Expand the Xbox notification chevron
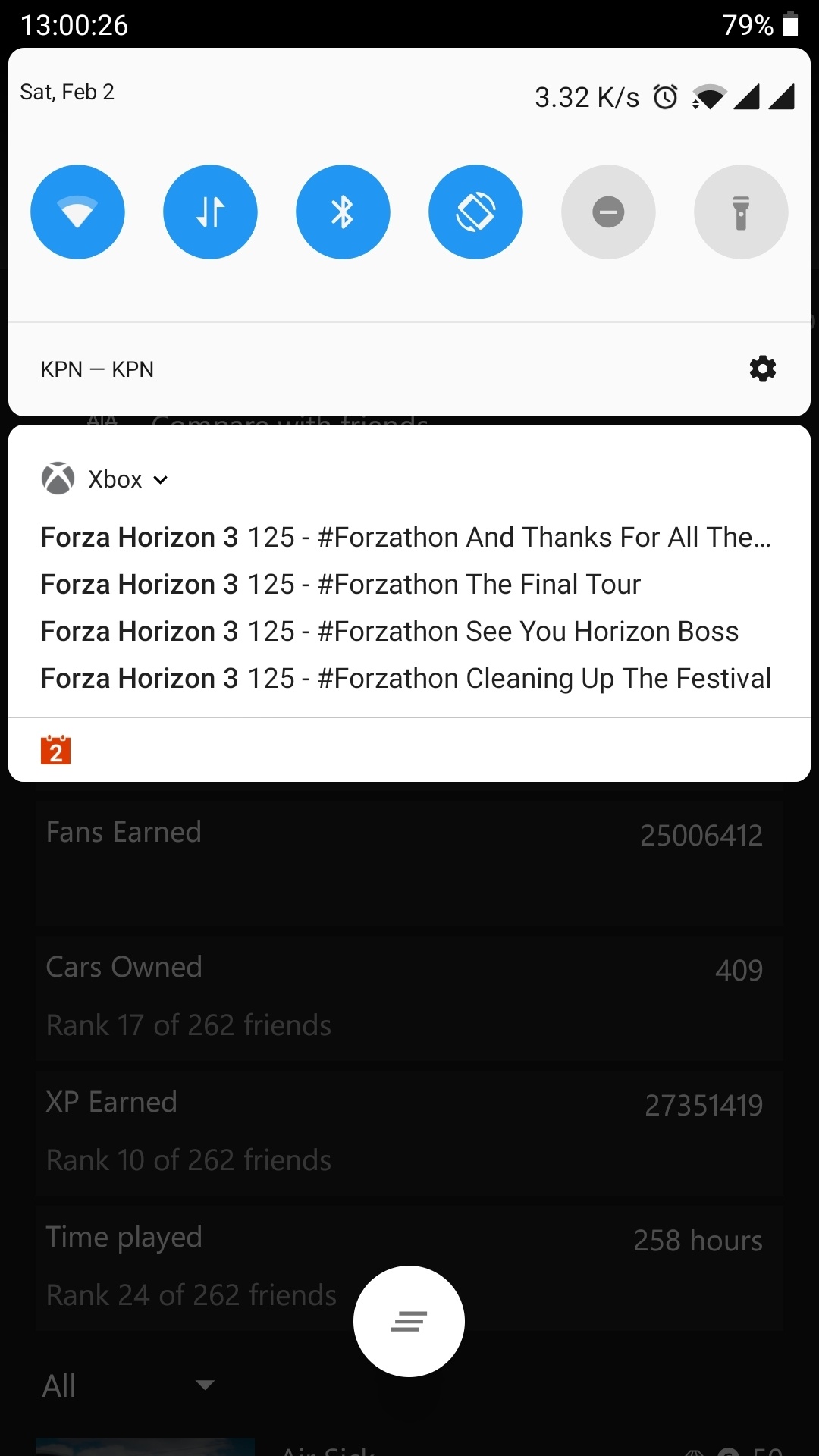Image resolution: width=819 pixels, height=1456 pixels. 161,479
